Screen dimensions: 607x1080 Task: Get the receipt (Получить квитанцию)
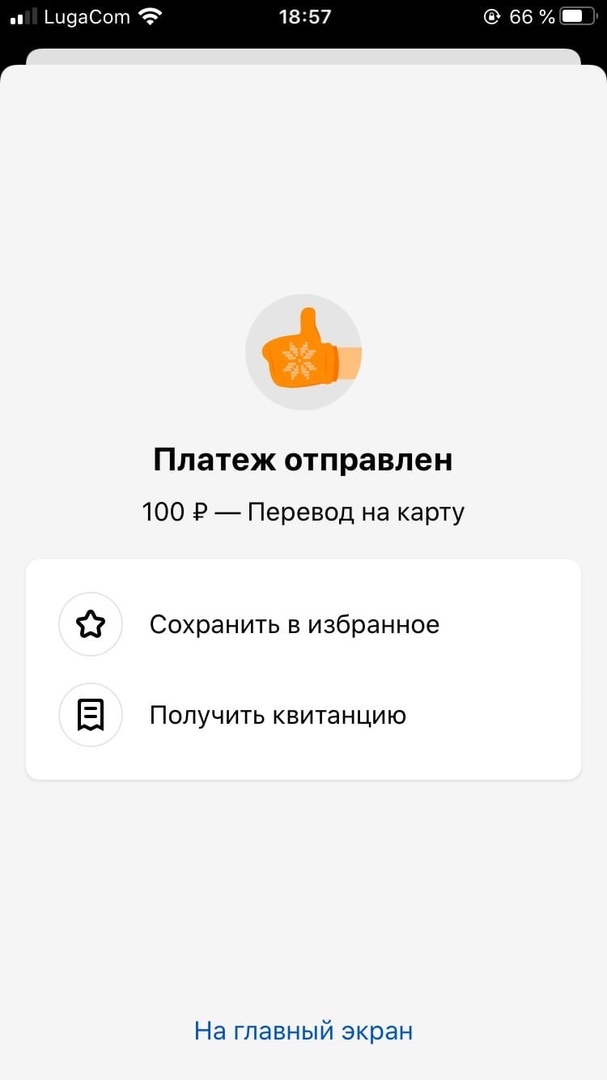(277, 715)
